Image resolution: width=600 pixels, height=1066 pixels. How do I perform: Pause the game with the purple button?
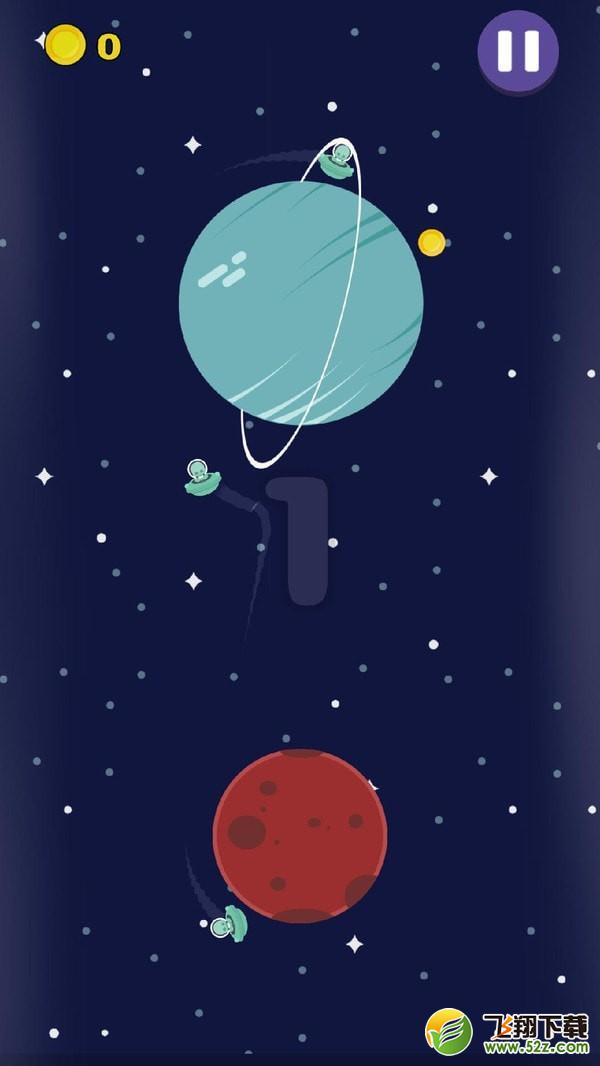click(x=518, y=52)
